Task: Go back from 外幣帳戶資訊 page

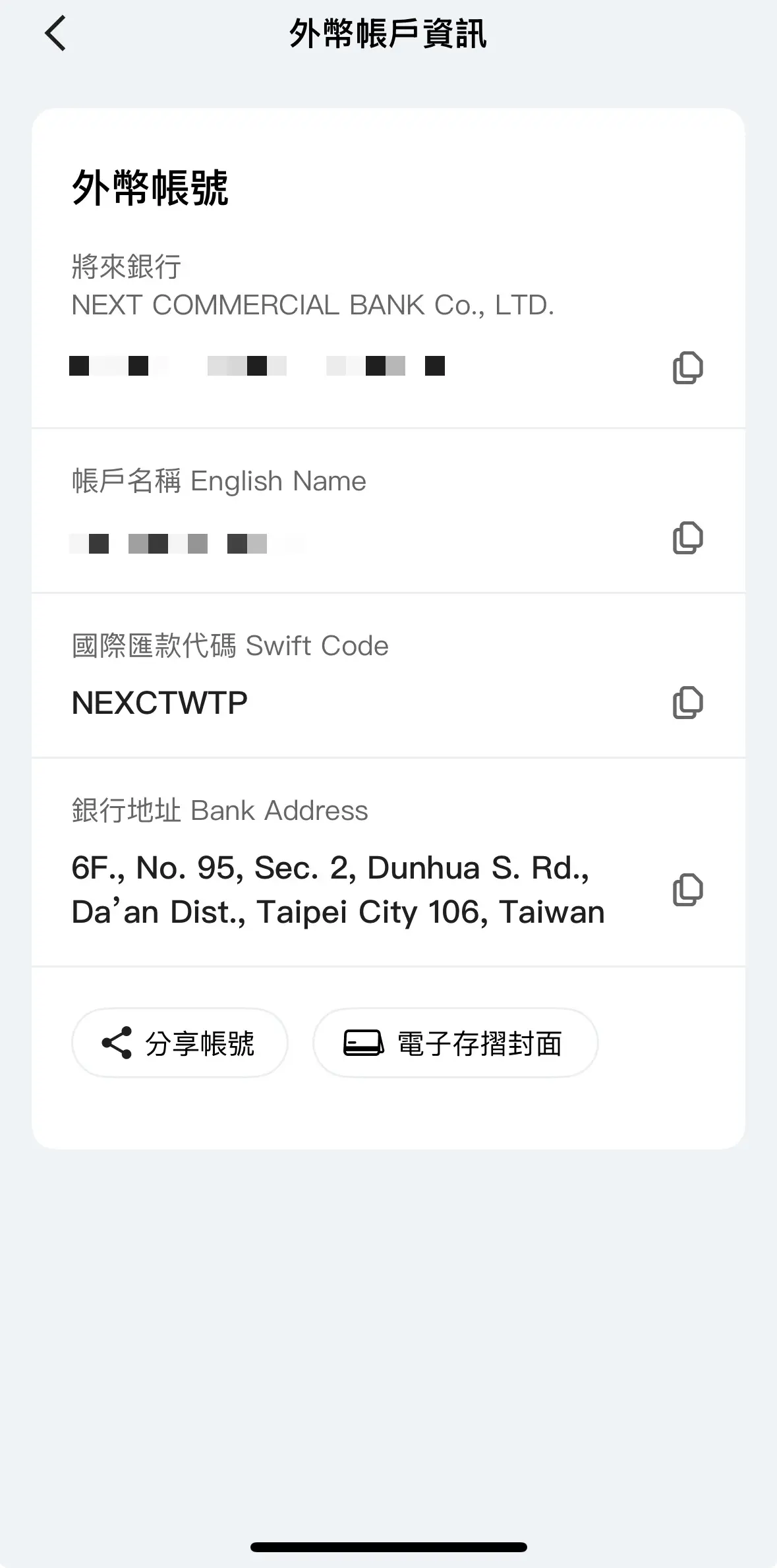Action: (x=55, y=34)
